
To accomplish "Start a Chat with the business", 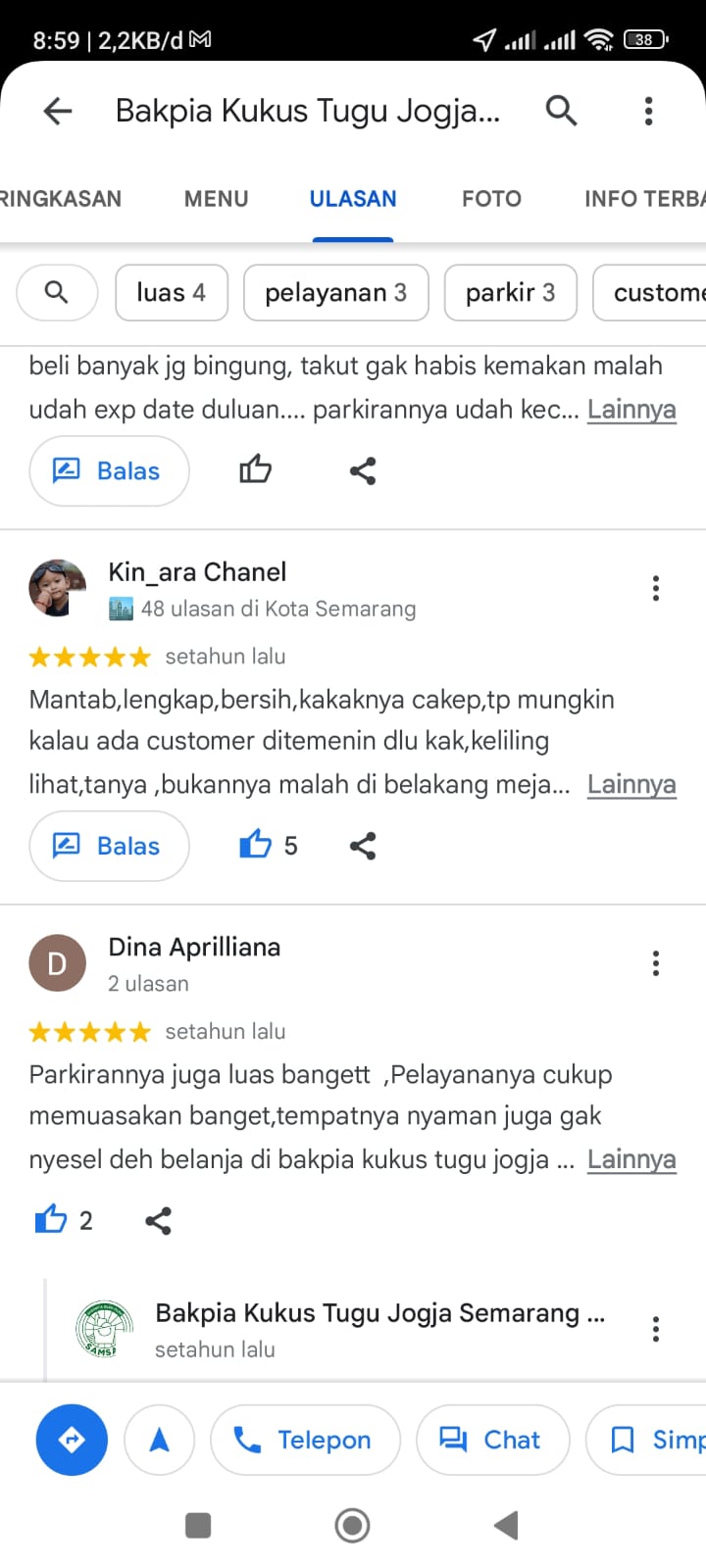I will pos(492,1440).
